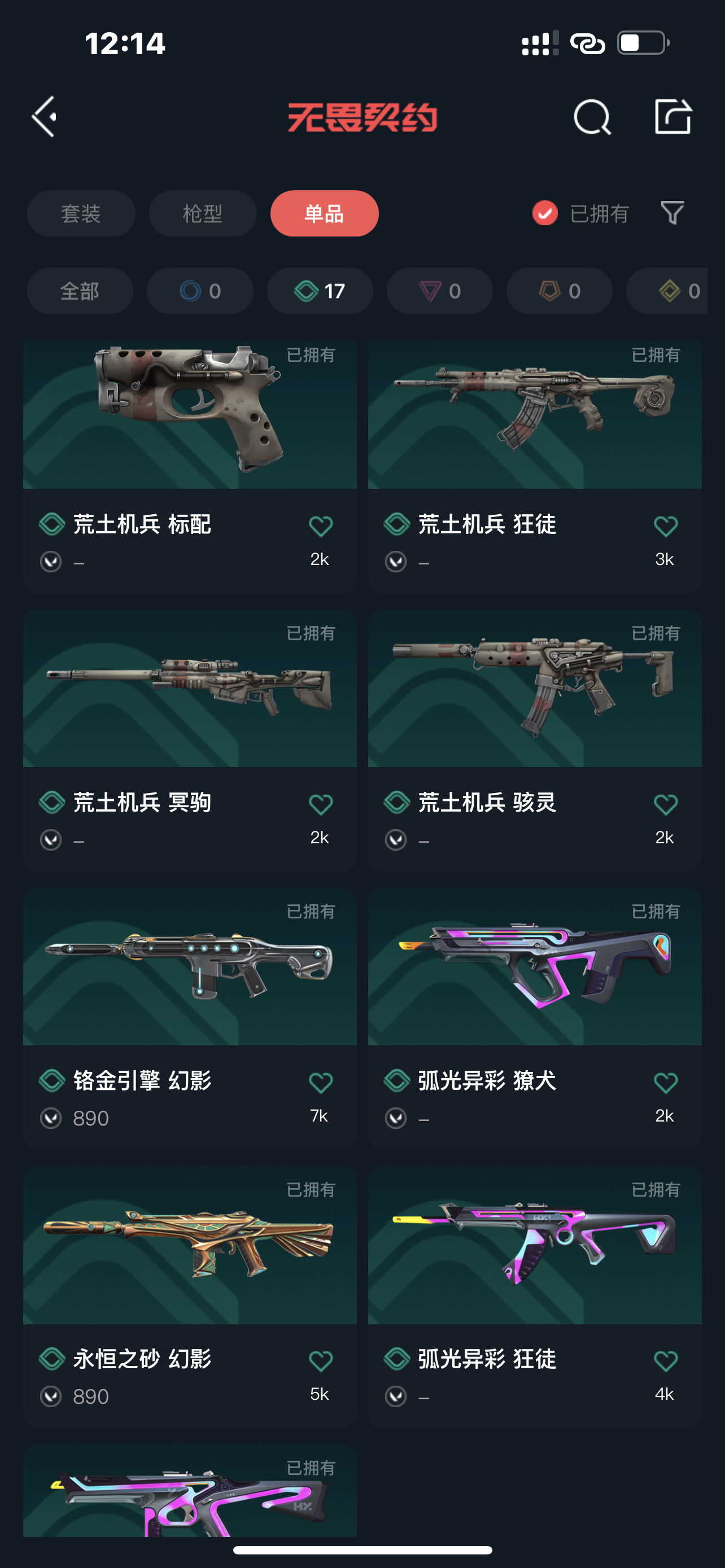
Task: Filter by the purple triangle tier chip
Action: pyautogui.click(x=439, y=291)
